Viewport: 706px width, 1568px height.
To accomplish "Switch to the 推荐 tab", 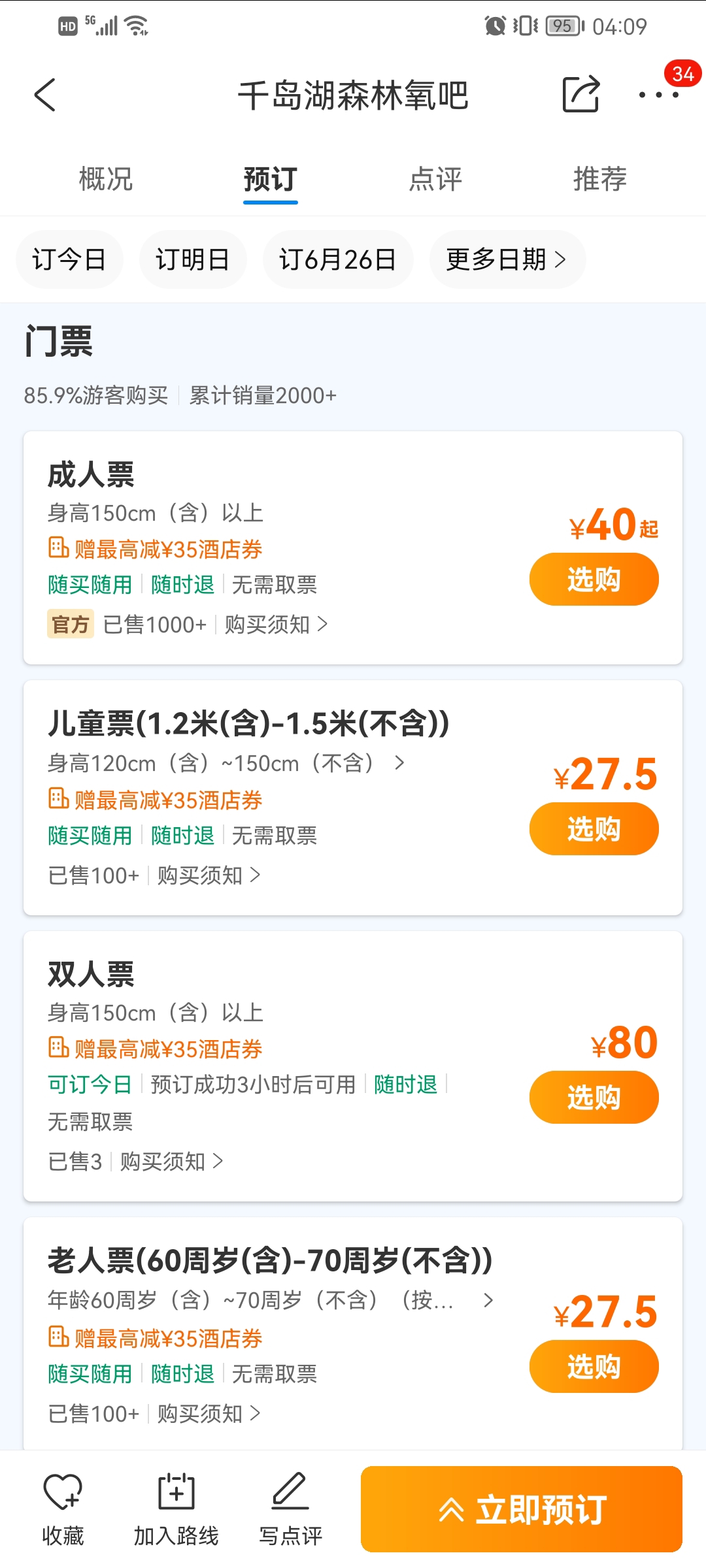I will click(x=600, y=179).
